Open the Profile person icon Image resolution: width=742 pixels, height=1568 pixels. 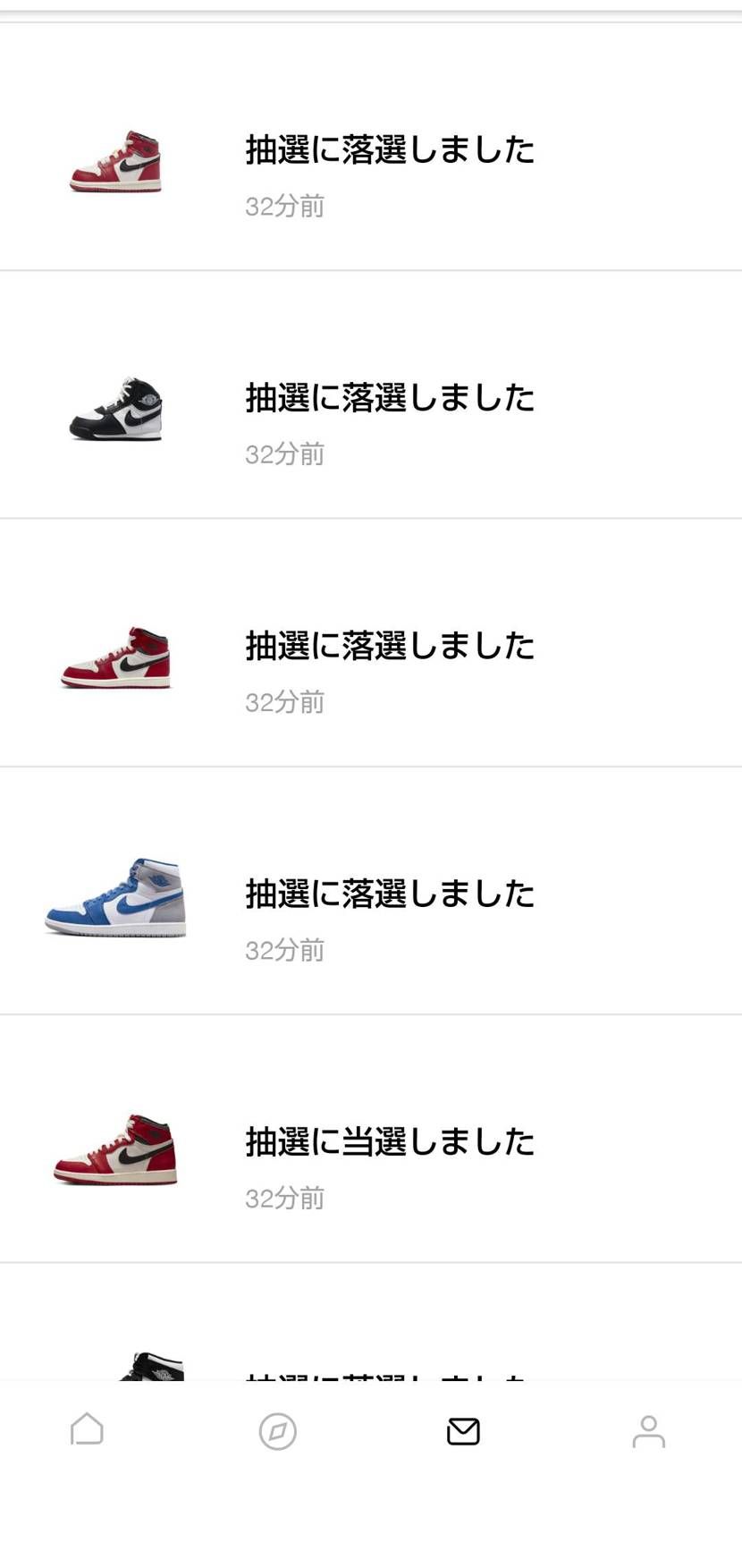pyautogui.click(x=648, y=1431)
